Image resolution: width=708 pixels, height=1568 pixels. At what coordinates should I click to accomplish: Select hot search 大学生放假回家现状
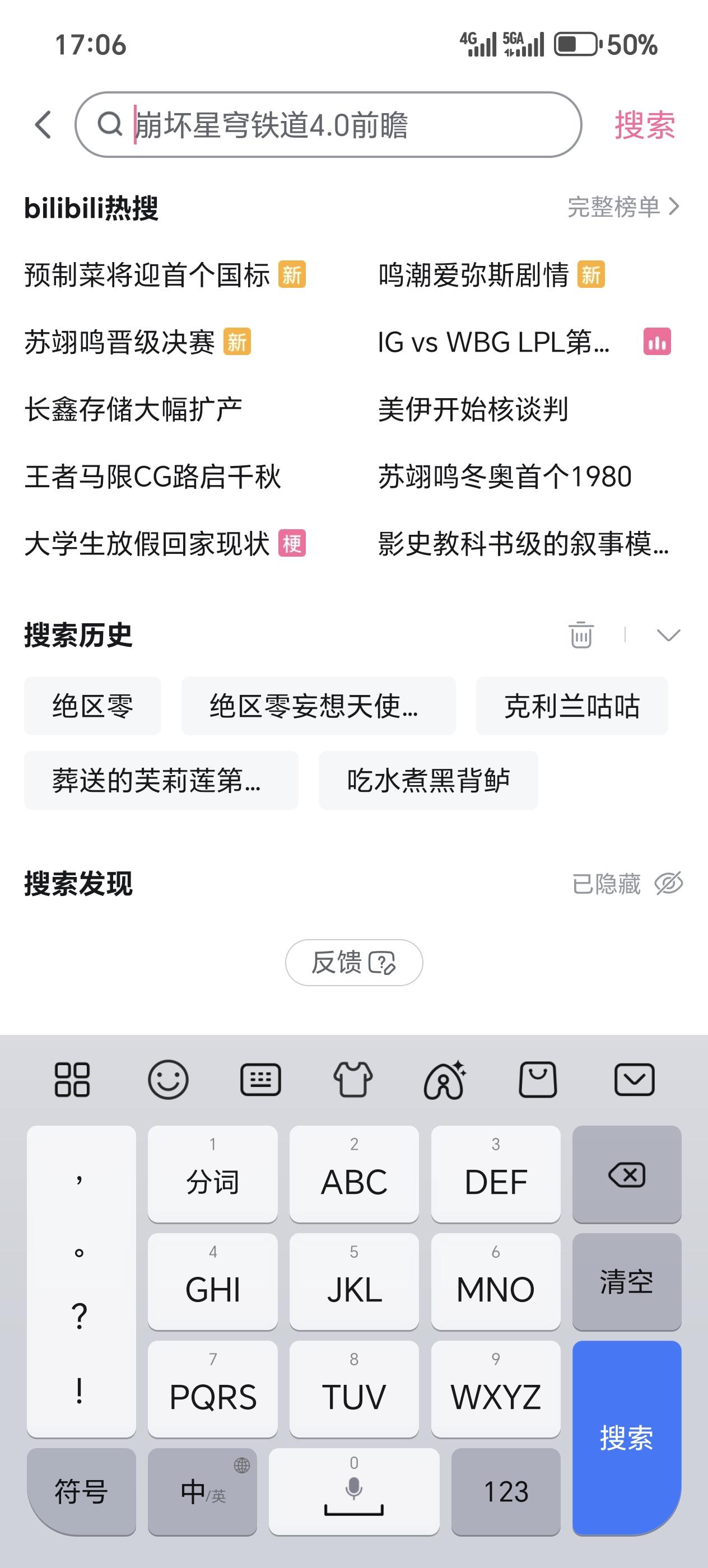(x=147, y=543)
